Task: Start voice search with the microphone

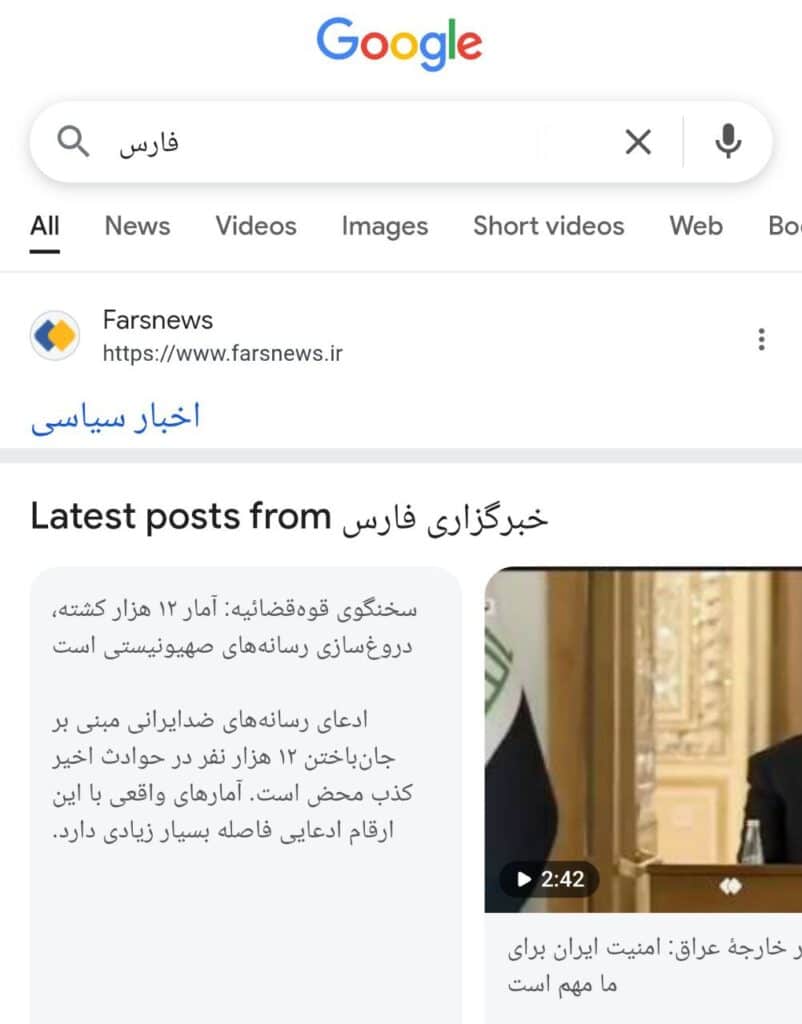Action: click(x=728, y=141)
